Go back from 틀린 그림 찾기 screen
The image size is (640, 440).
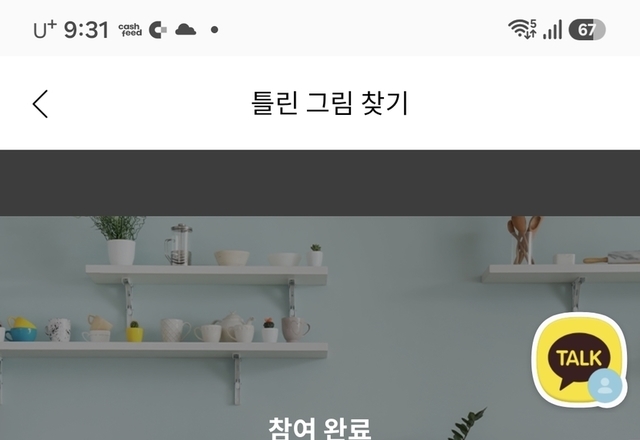click(40, 104)
